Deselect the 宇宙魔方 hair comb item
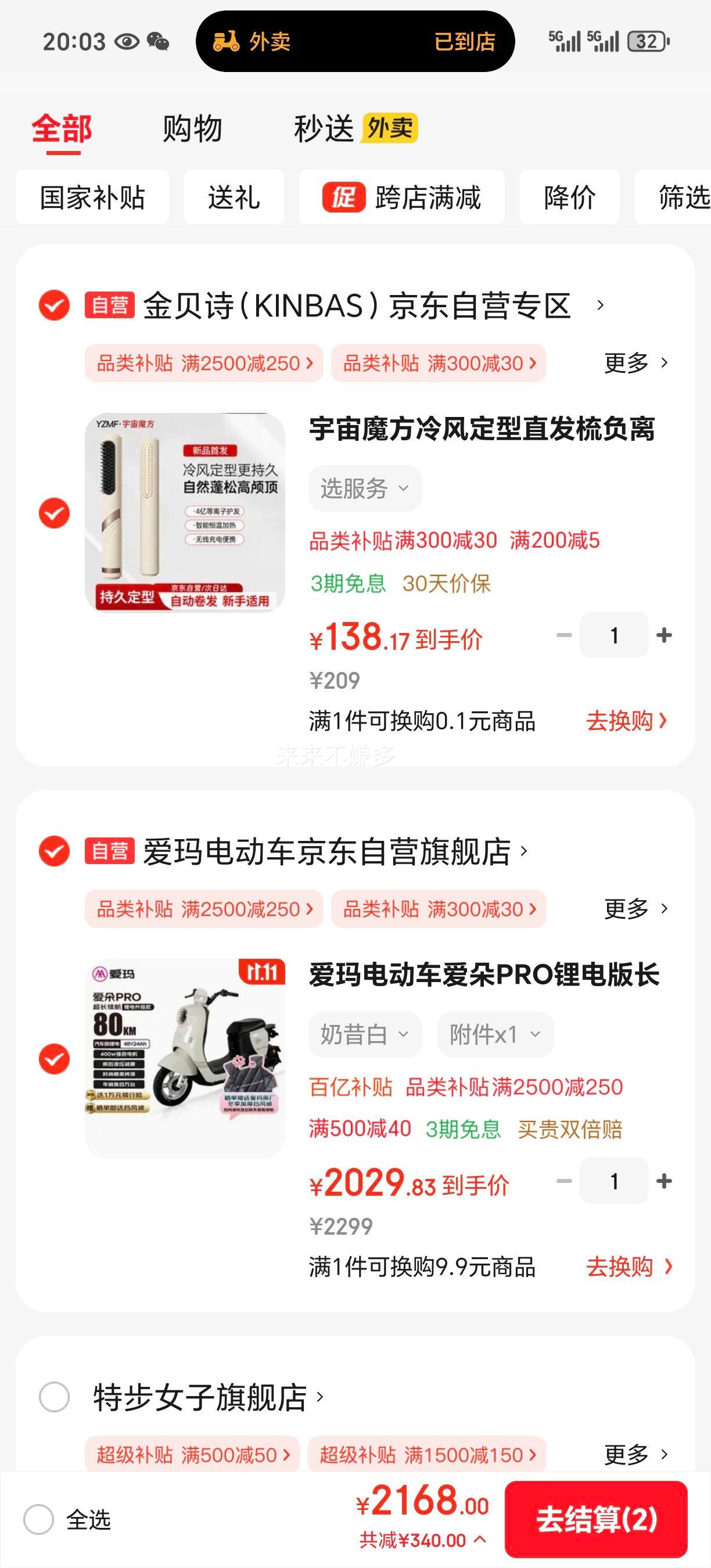The height and width of the screenshot is (1568, 711). pos(54,513)
